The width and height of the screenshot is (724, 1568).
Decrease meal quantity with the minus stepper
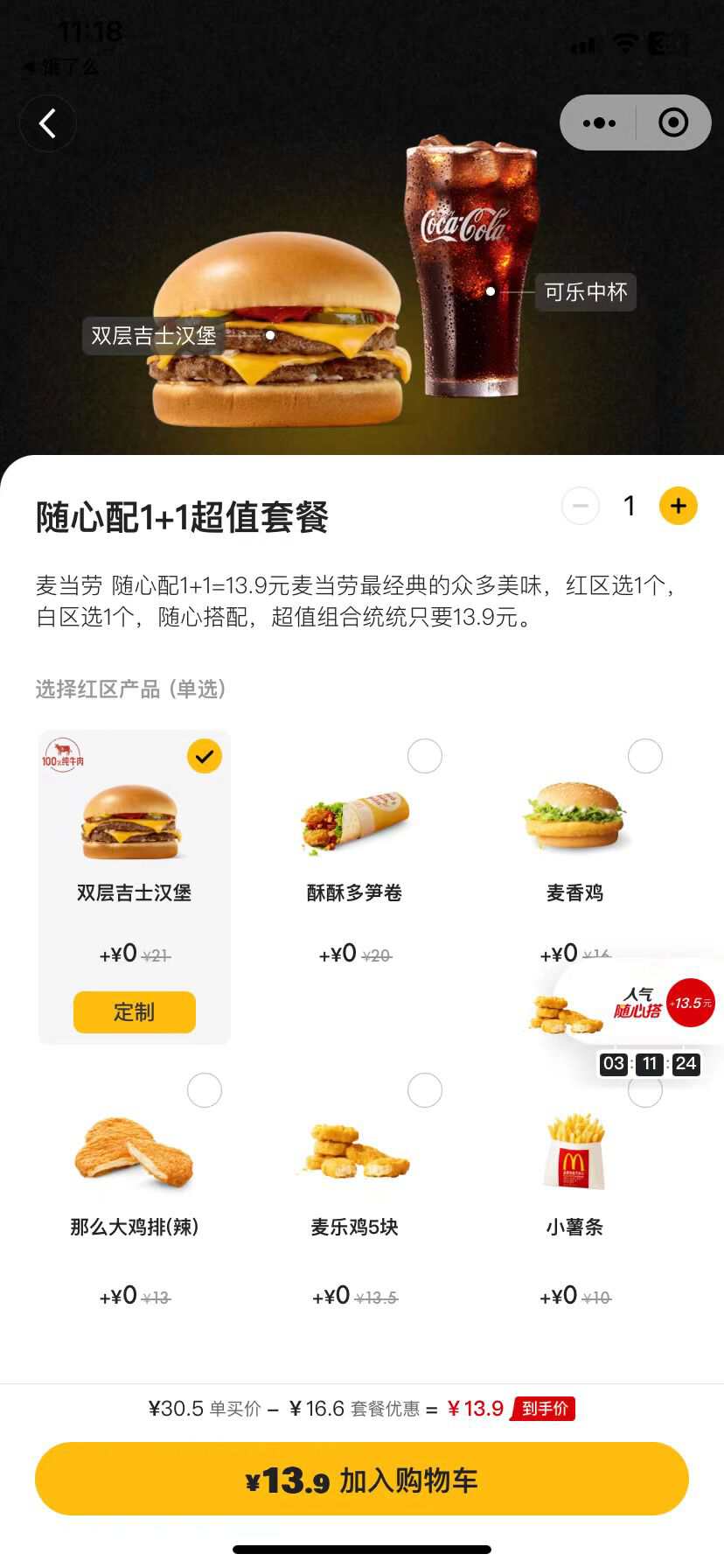[580, 506]
